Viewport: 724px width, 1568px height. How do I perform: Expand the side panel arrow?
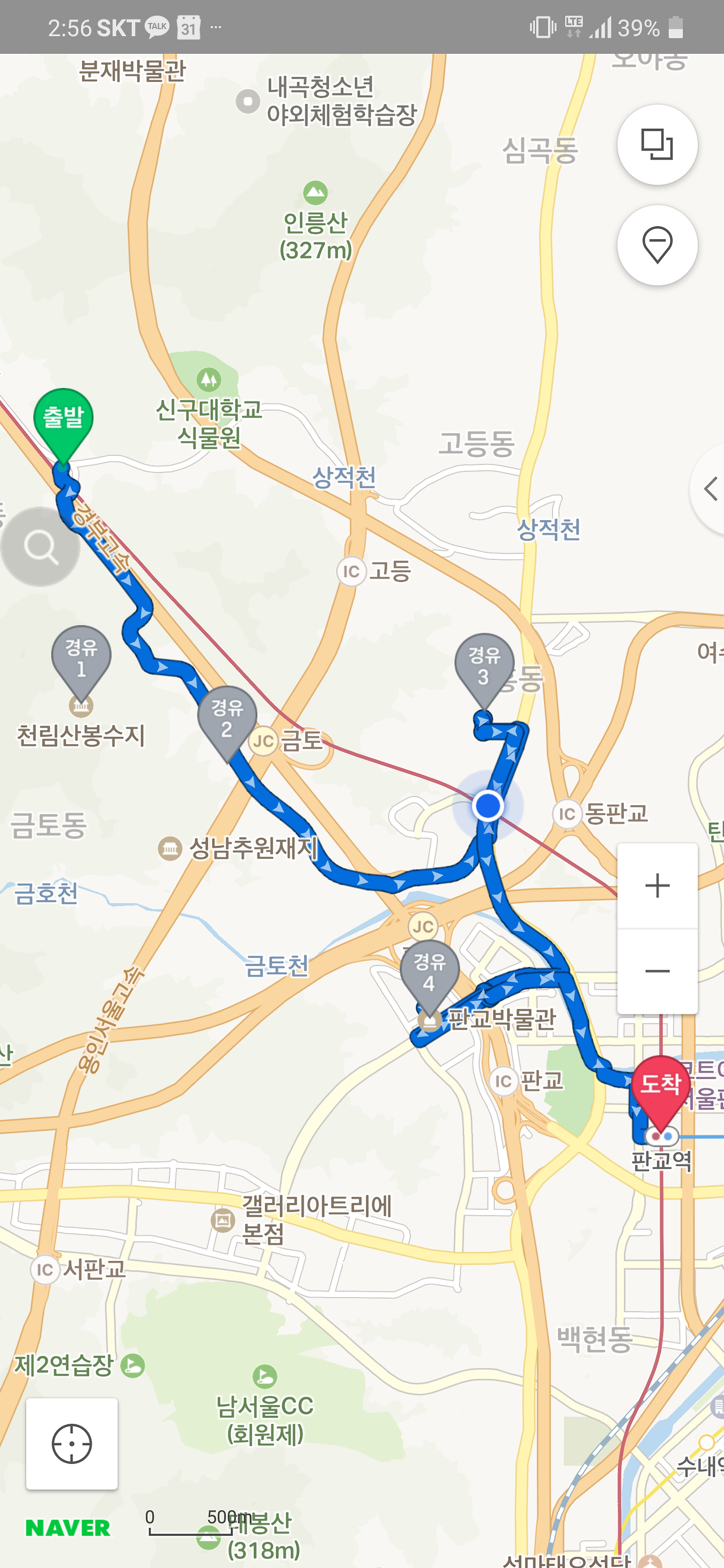coord(710,489)
